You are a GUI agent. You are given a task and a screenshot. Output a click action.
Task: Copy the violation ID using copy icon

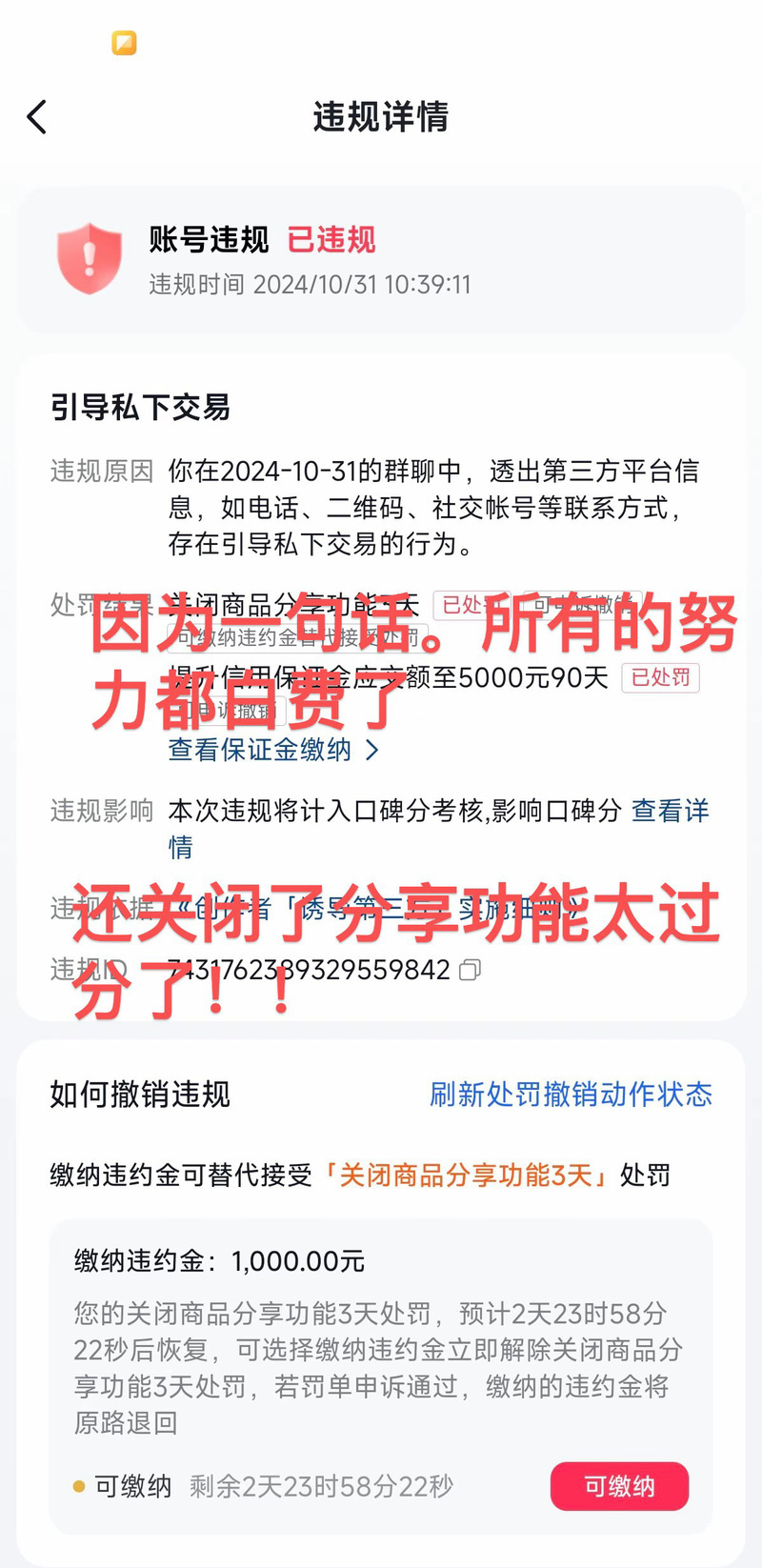click(x=469, y=969)
